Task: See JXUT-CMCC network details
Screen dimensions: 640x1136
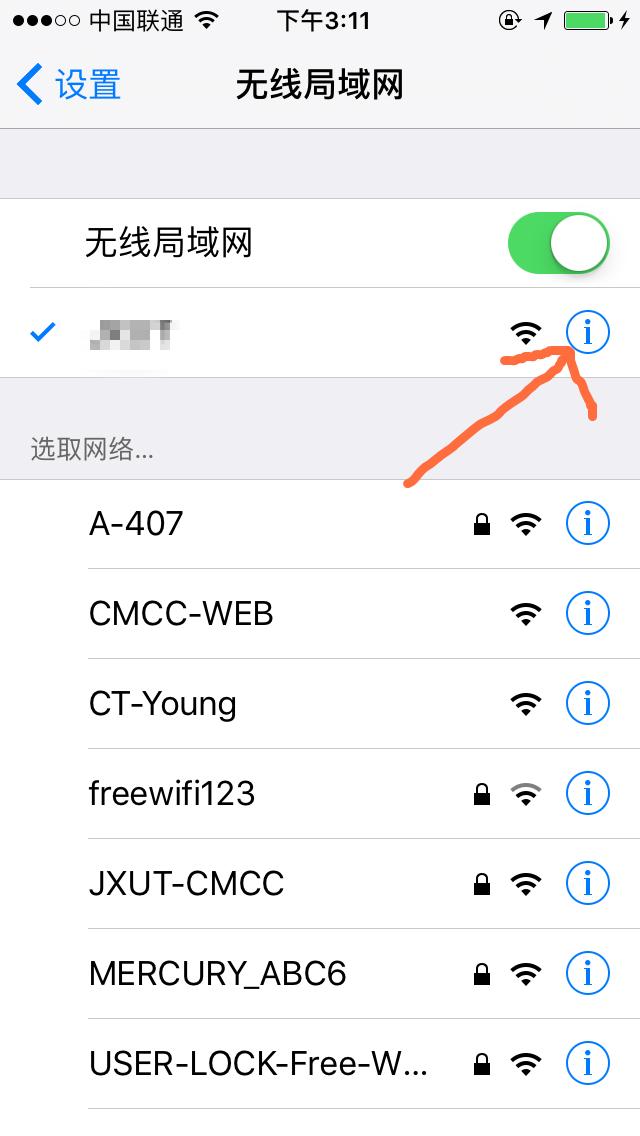Action: pyautogui.click(x=587, y=883)
